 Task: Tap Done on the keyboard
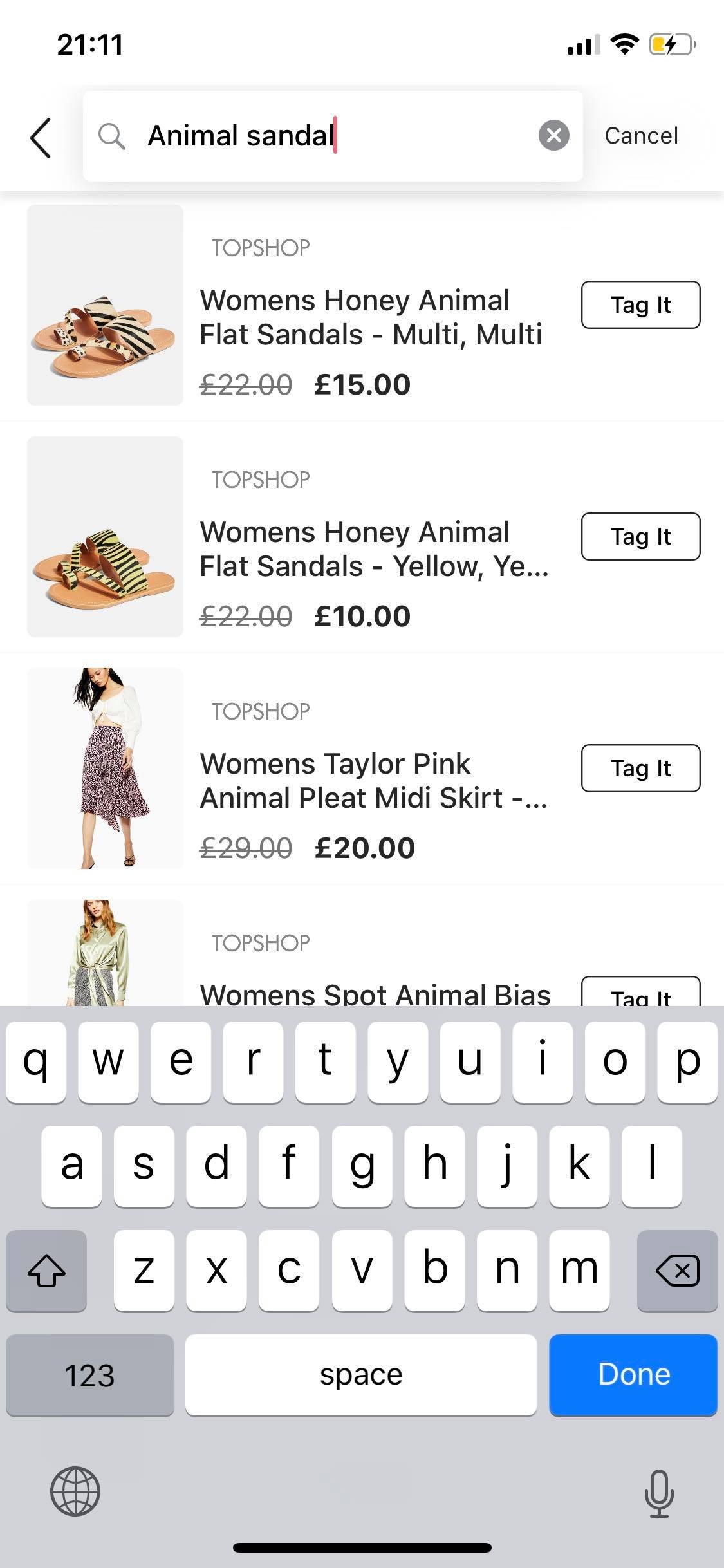click(633, 1374)
